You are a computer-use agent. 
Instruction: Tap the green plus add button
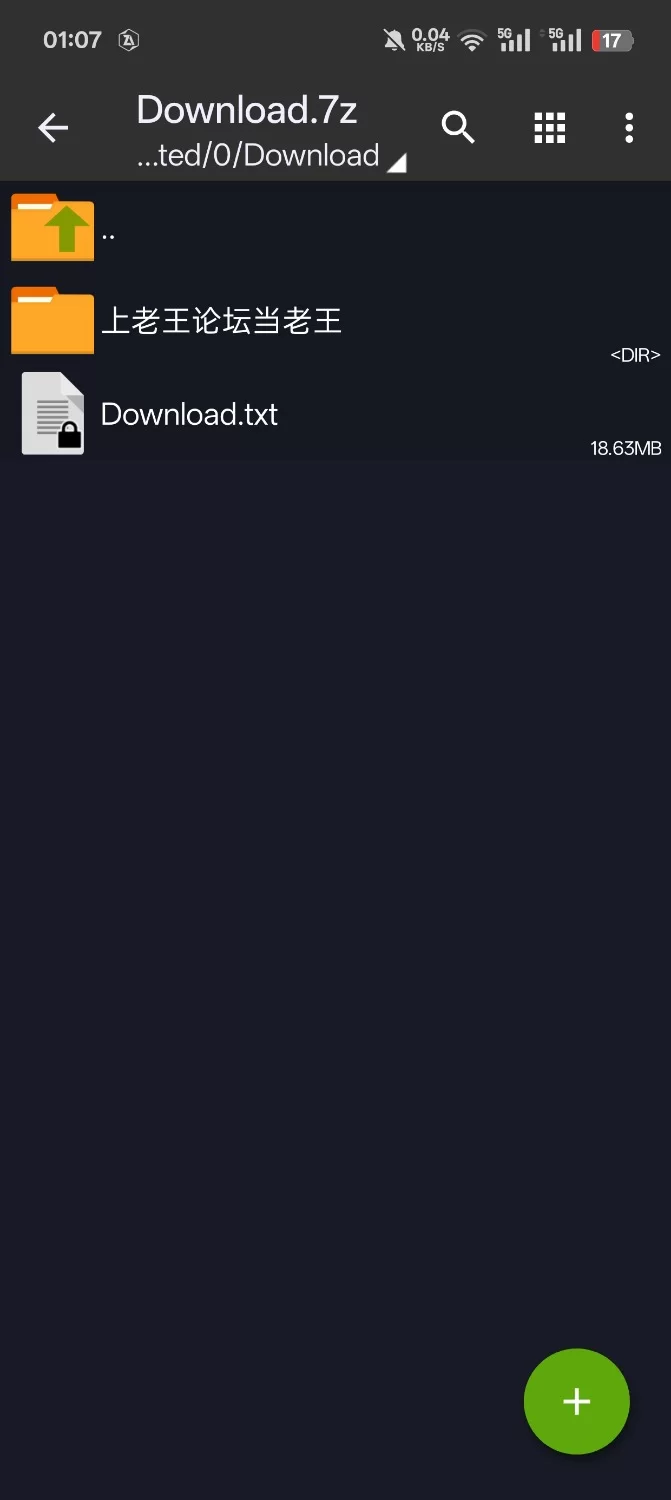click(x=576, y=1401)
